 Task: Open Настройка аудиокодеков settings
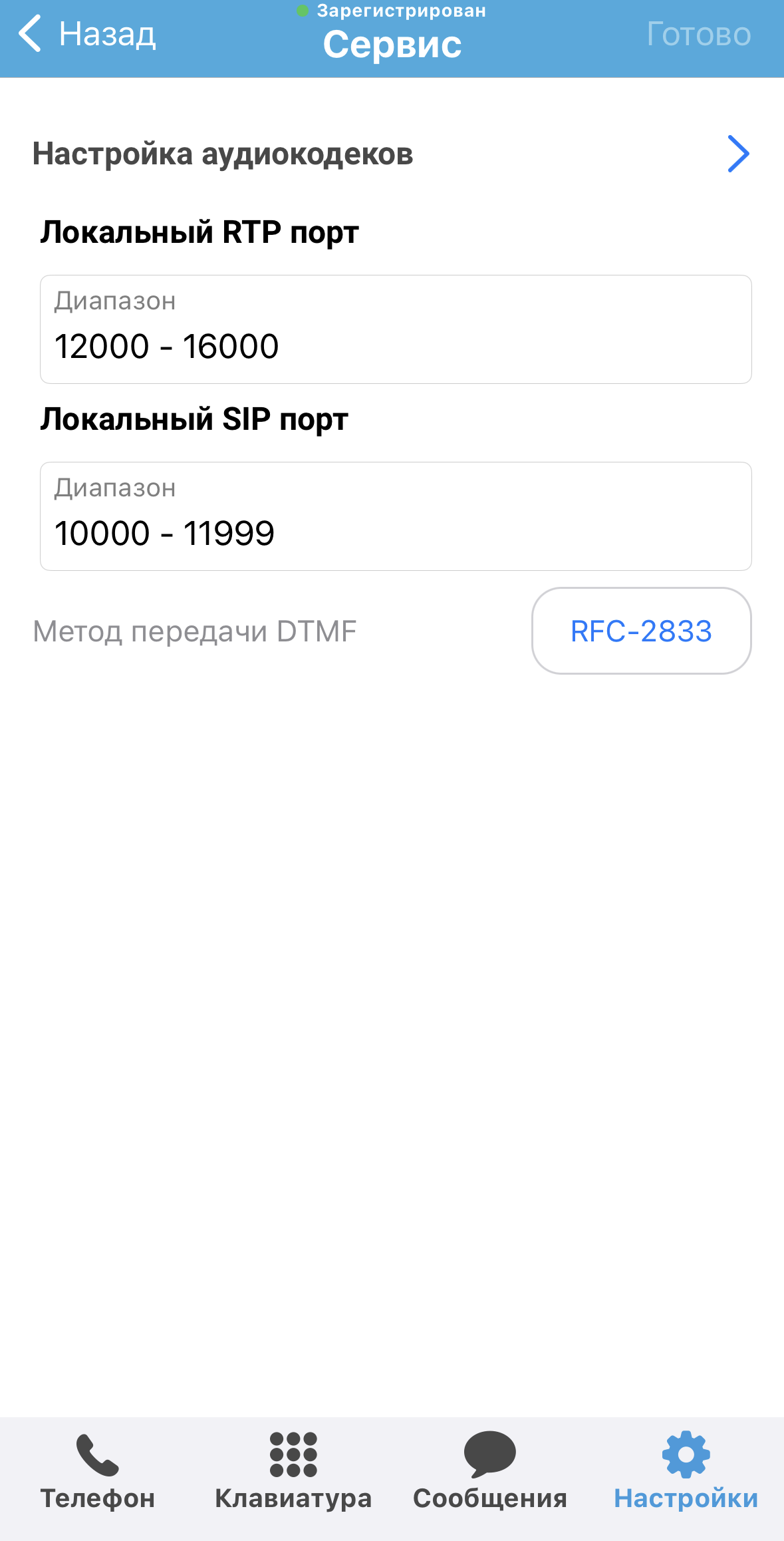tap(392, 154)
